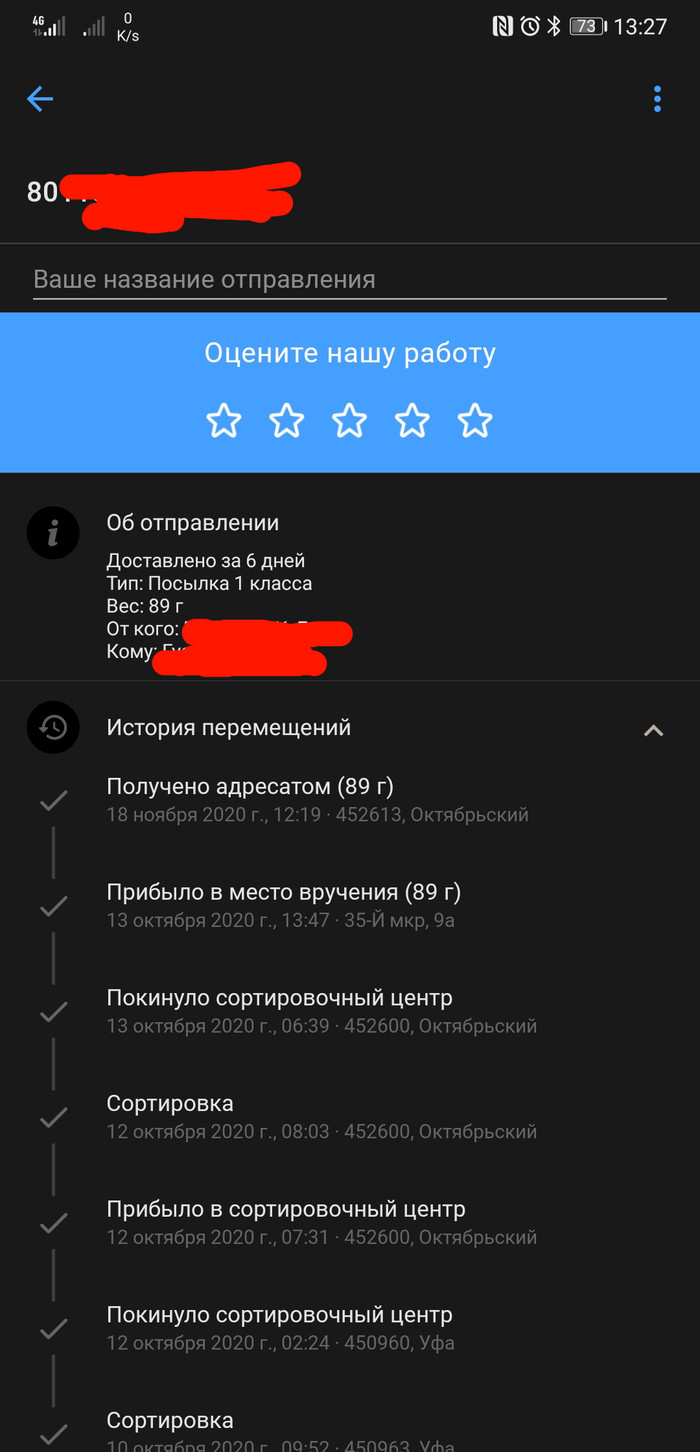Viewport: 700px width, 1452px height.
Task: Give a two-star rating
Action: [x=287, y=421]
